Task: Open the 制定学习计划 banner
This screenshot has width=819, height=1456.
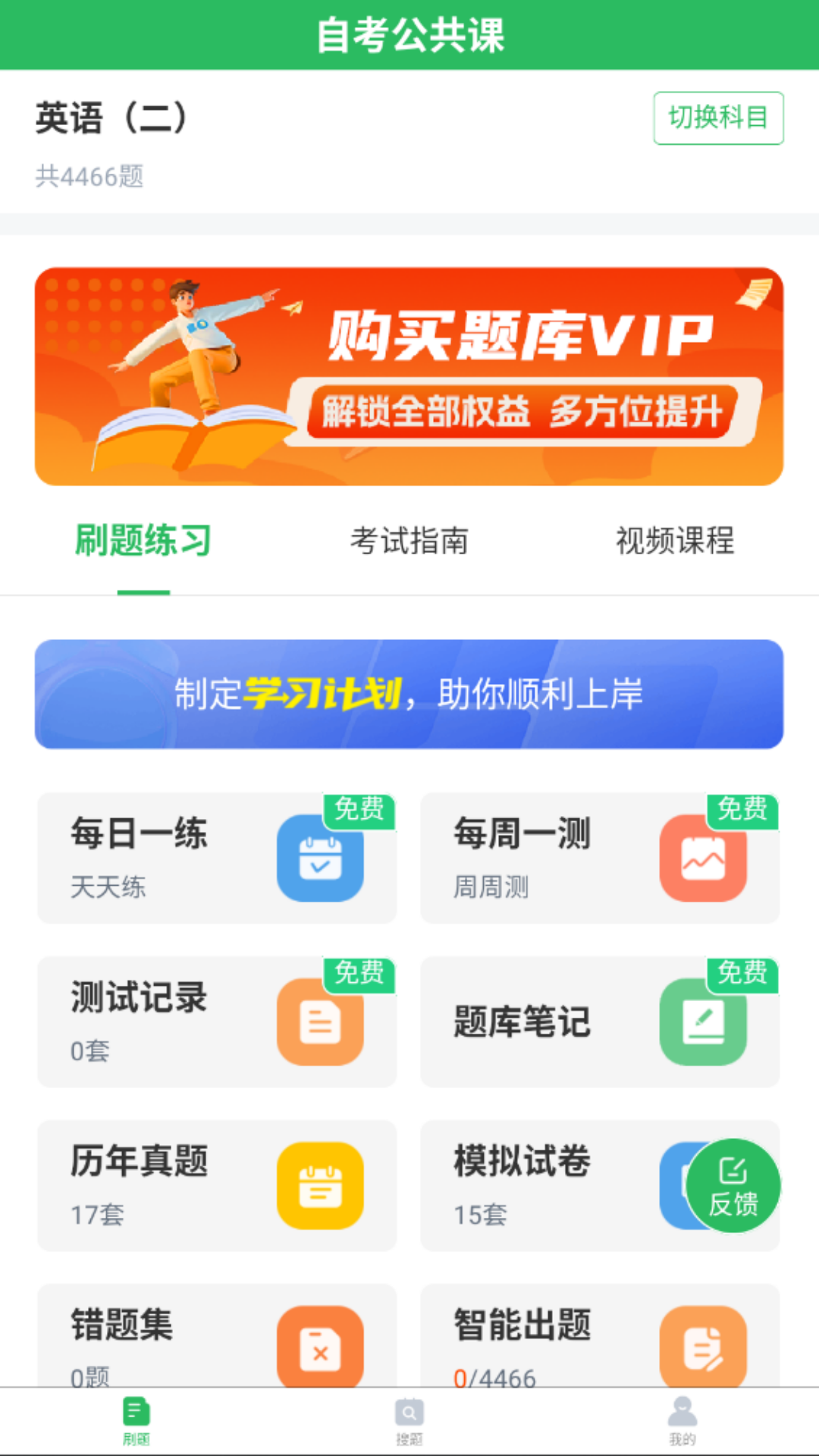Action: click(409, 694)
